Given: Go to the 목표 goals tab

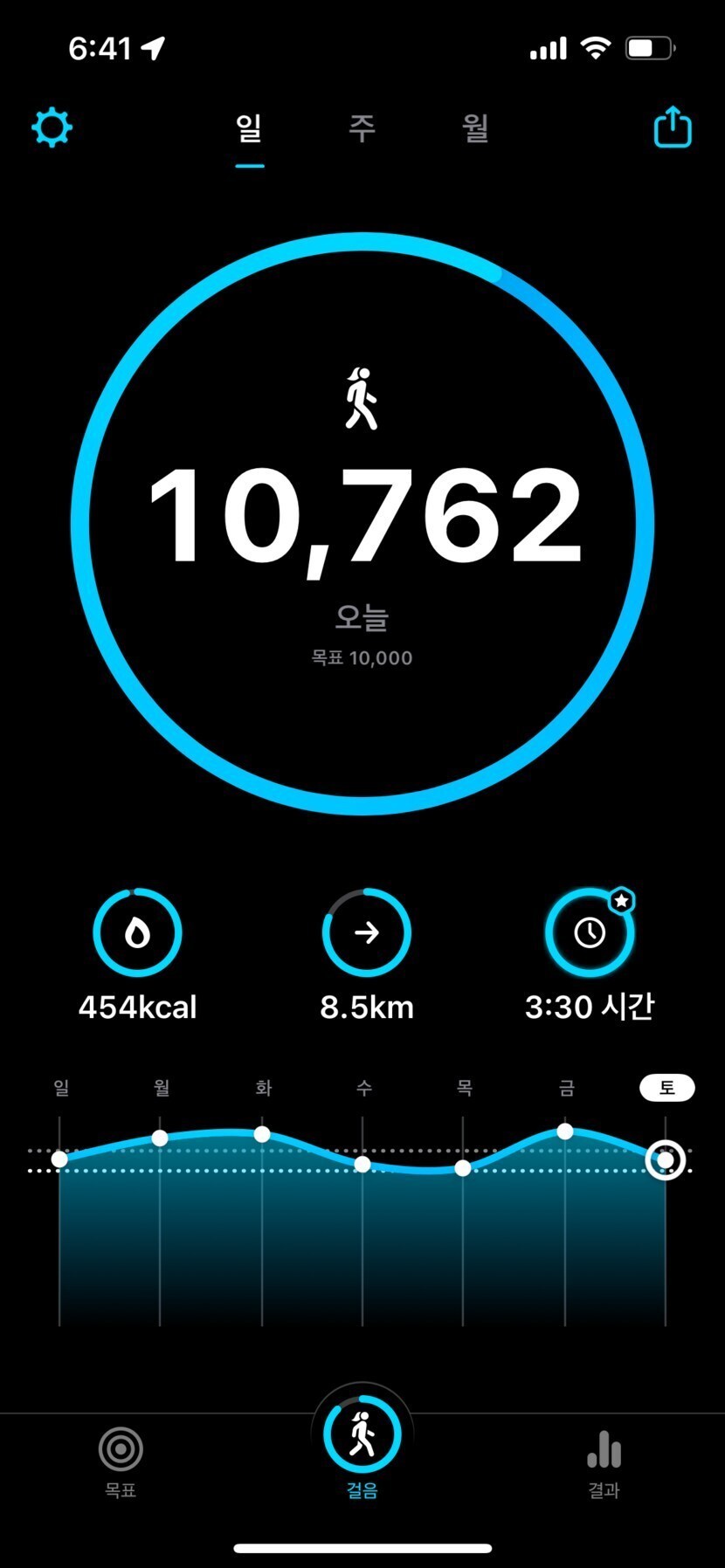Looking at the screenshot, I should click(x=121, y=1463).
